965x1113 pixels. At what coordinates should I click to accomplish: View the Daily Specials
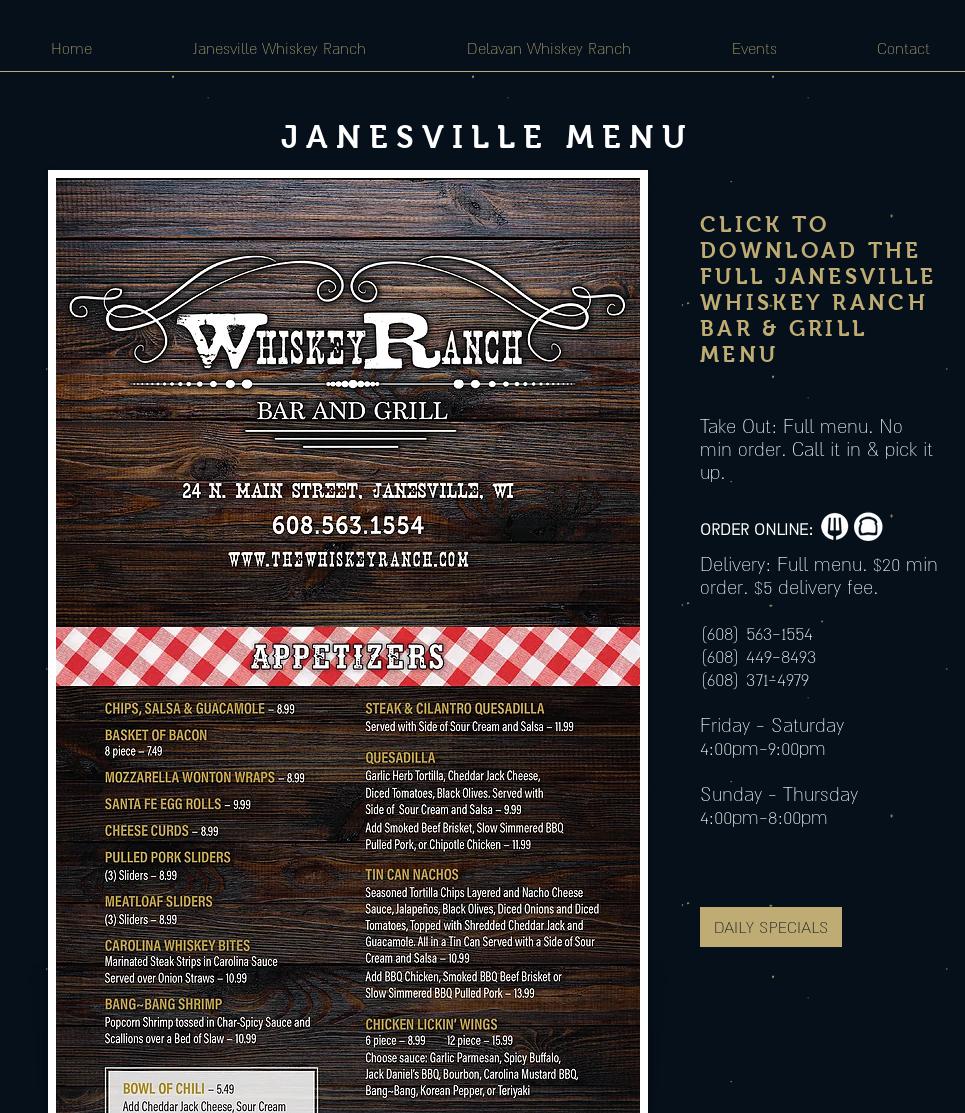pos(771,927)
